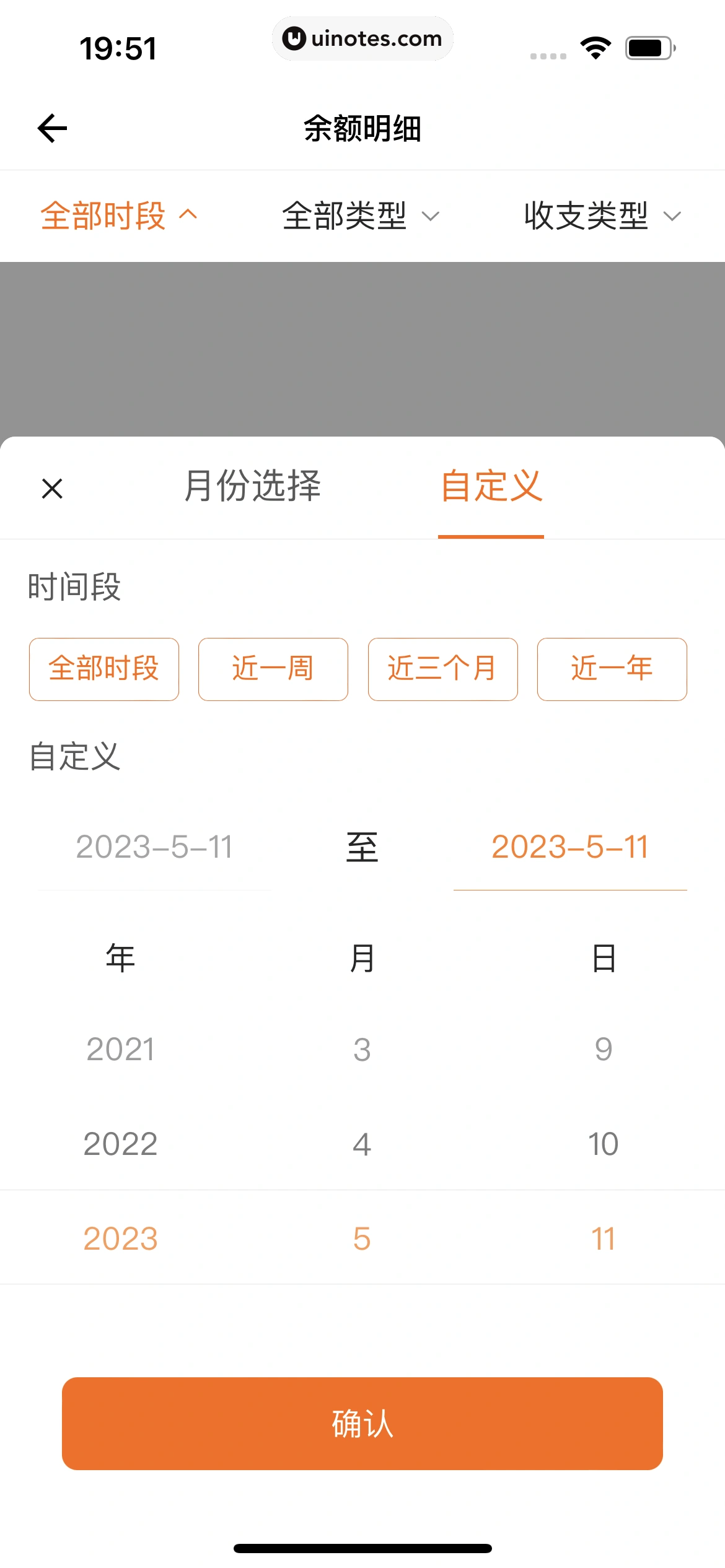
Task: Tap the uinotes.com pill at the top
Action: 362,38
